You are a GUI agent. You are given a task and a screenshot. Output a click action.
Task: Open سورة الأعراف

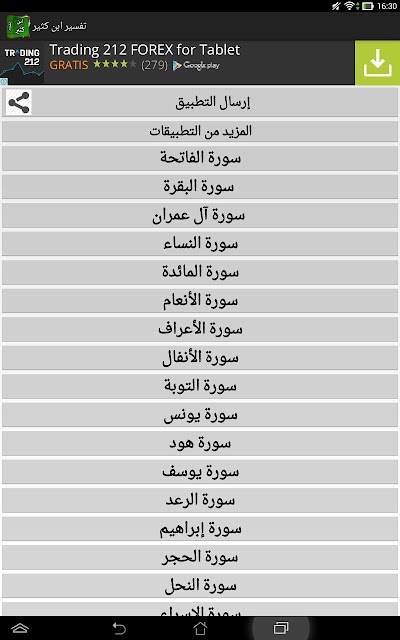[200, 330]
